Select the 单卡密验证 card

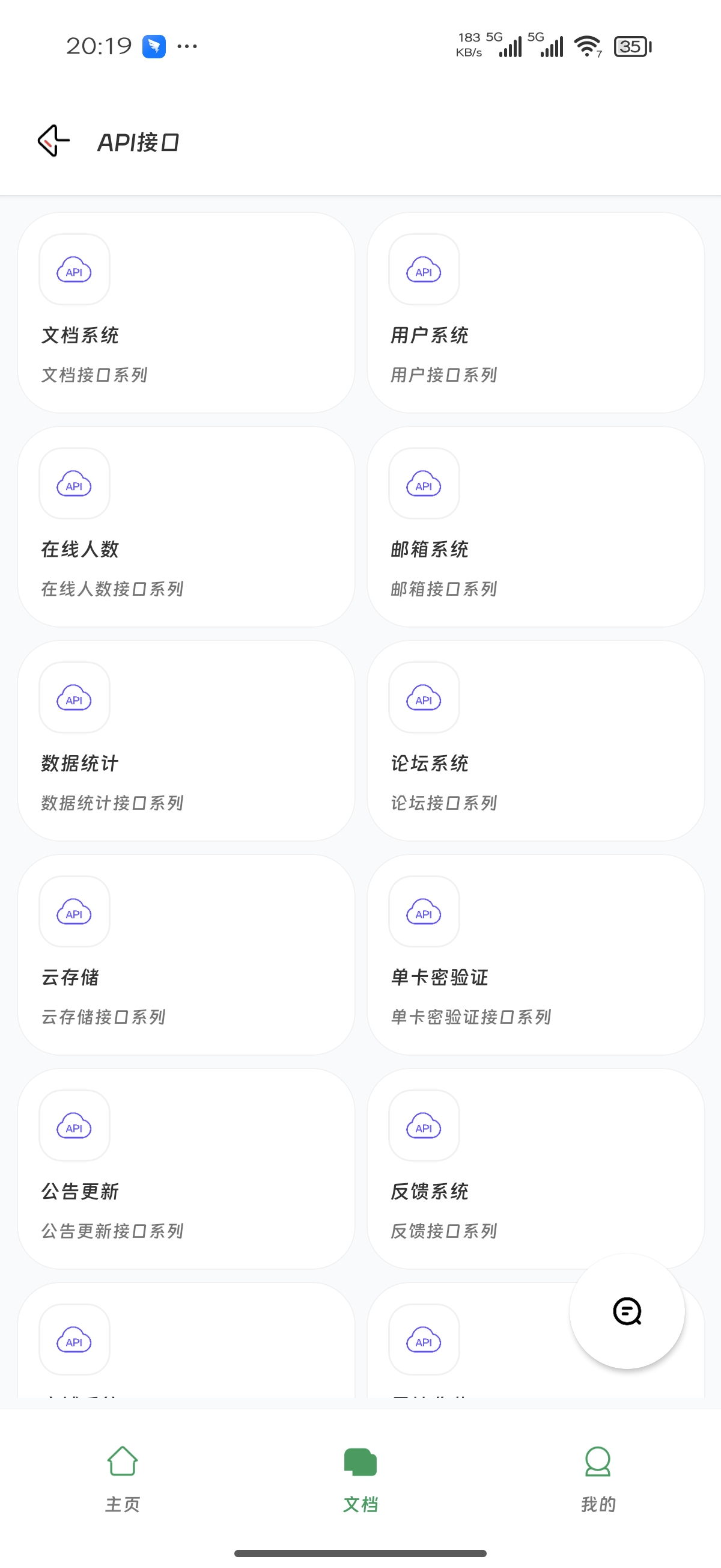(x=535, y=954)
